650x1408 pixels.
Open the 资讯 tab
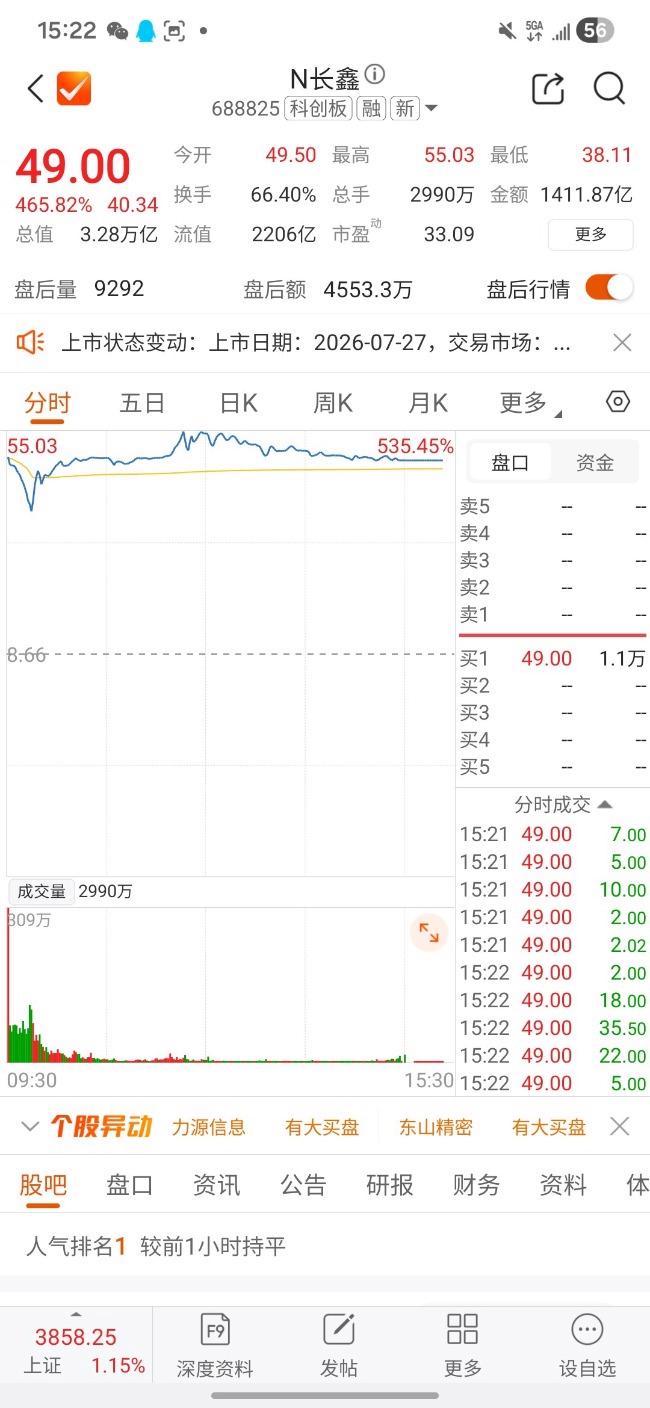[x=216, y=1185]
